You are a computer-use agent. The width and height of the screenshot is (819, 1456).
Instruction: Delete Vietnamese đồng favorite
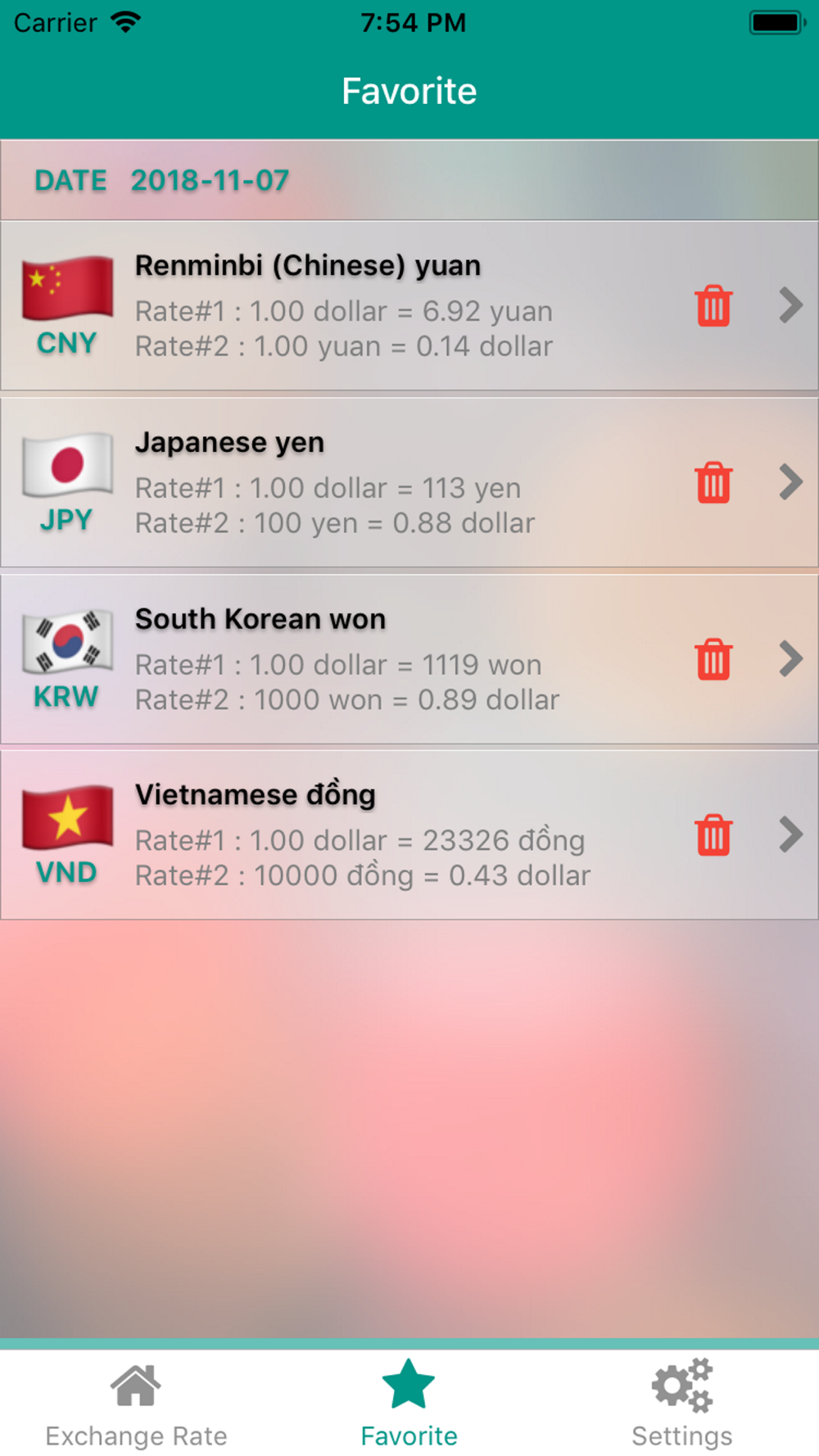tap(713, 835)
